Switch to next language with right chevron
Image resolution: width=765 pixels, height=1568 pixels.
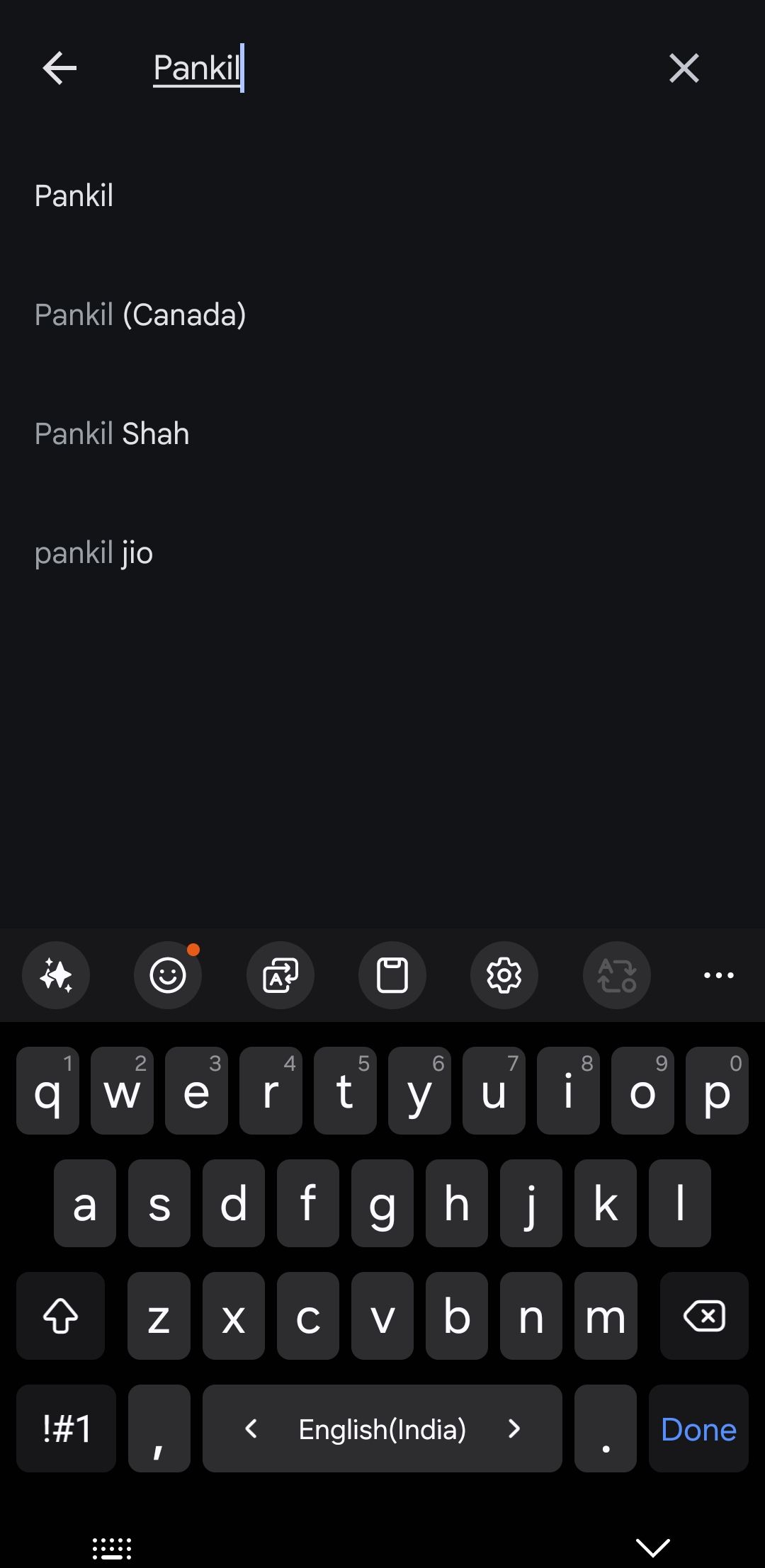(514, 1428)
